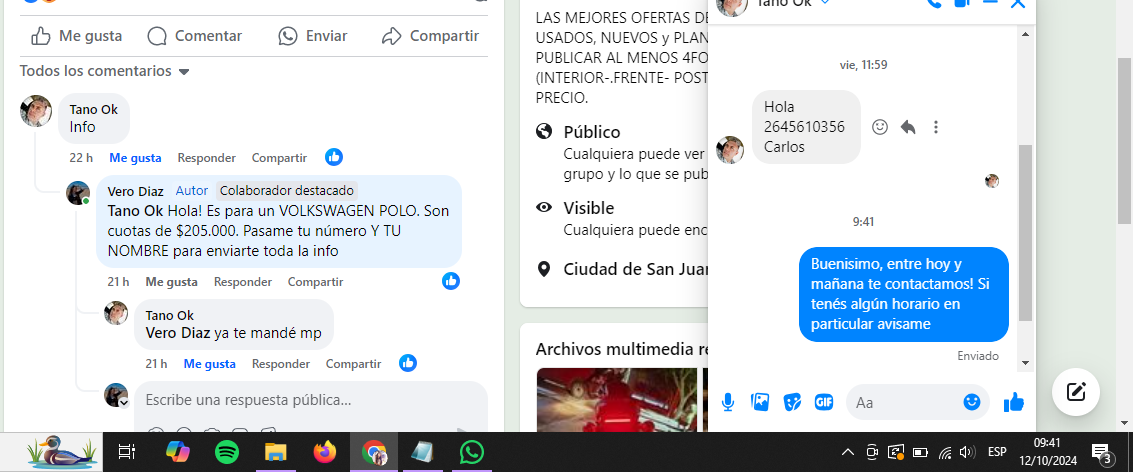Open more options for Carlos's message
This screenshot has width=1133, height=472.
tap(936, 127)
